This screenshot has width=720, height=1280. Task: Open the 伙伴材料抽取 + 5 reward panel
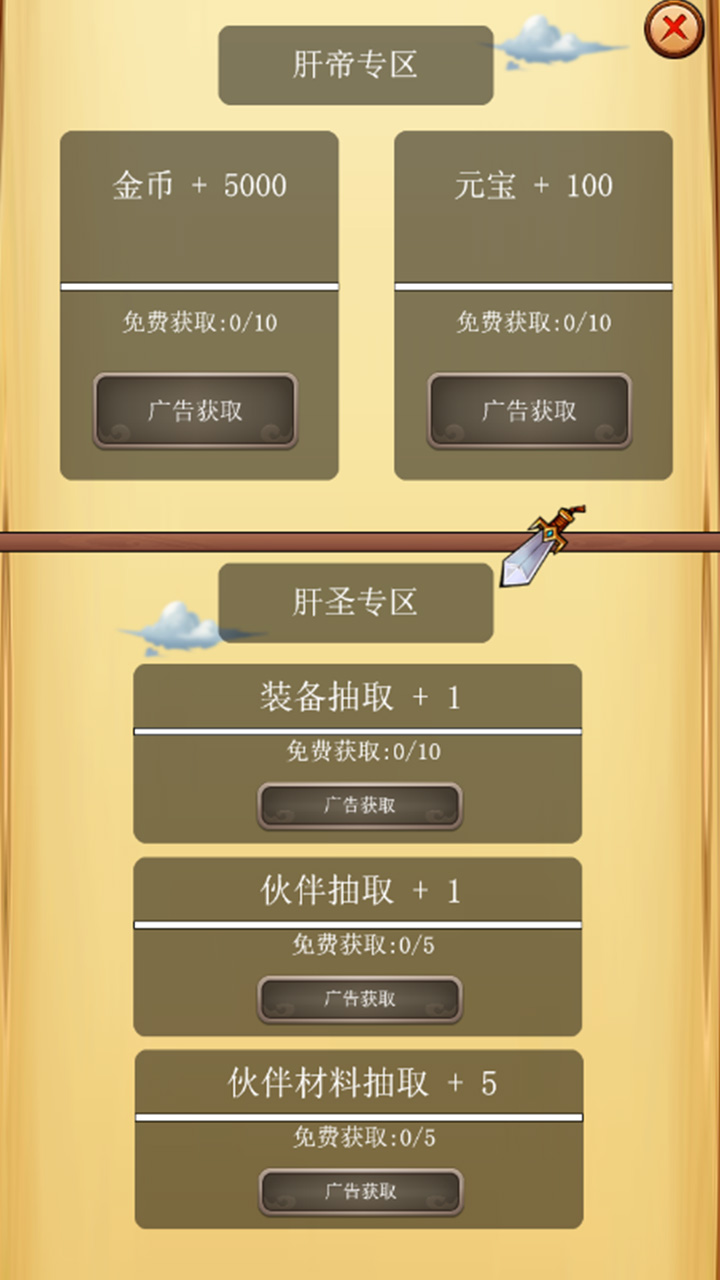click(358, 1083)
